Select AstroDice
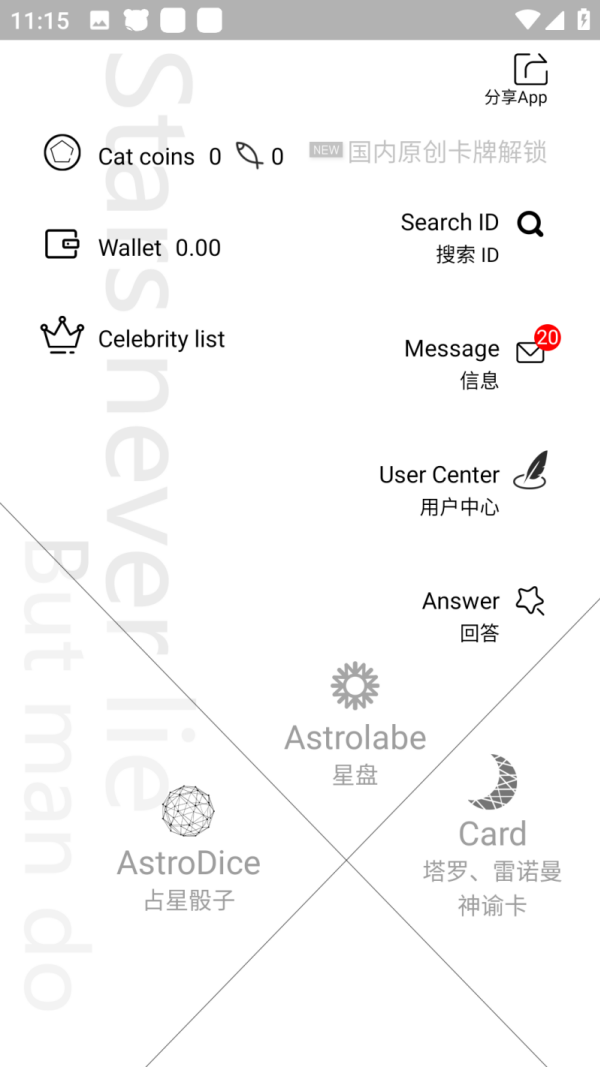 pos(188,849)
